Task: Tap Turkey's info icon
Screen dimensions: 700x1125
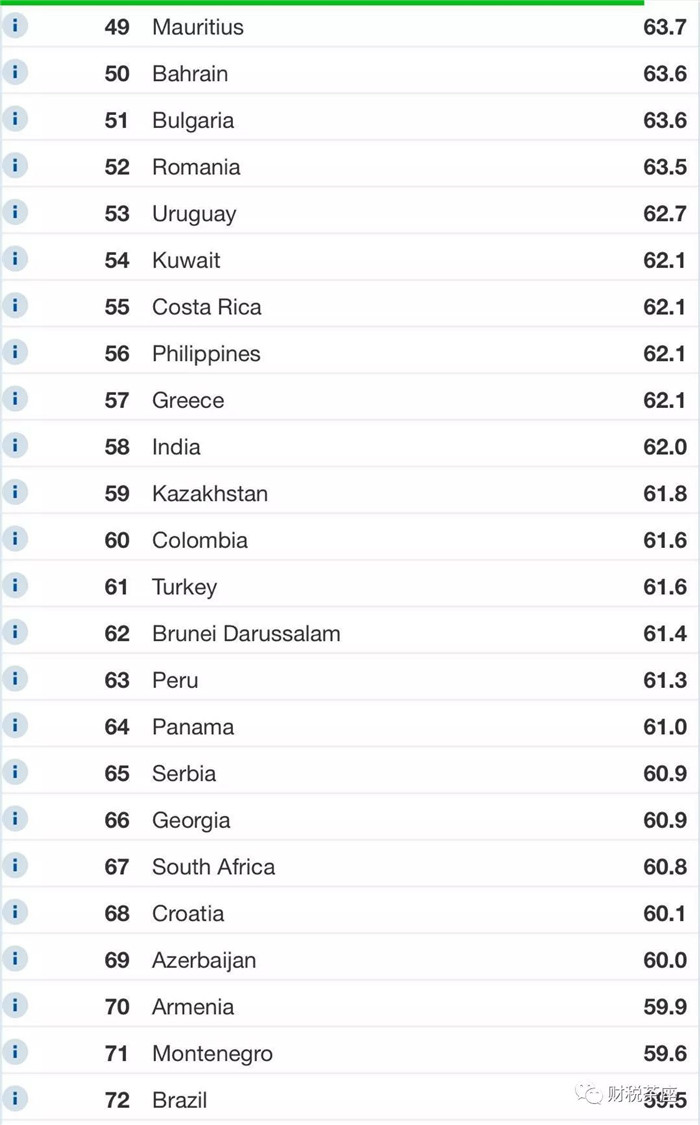Action: pyautogui.click(x=15, y=585)
